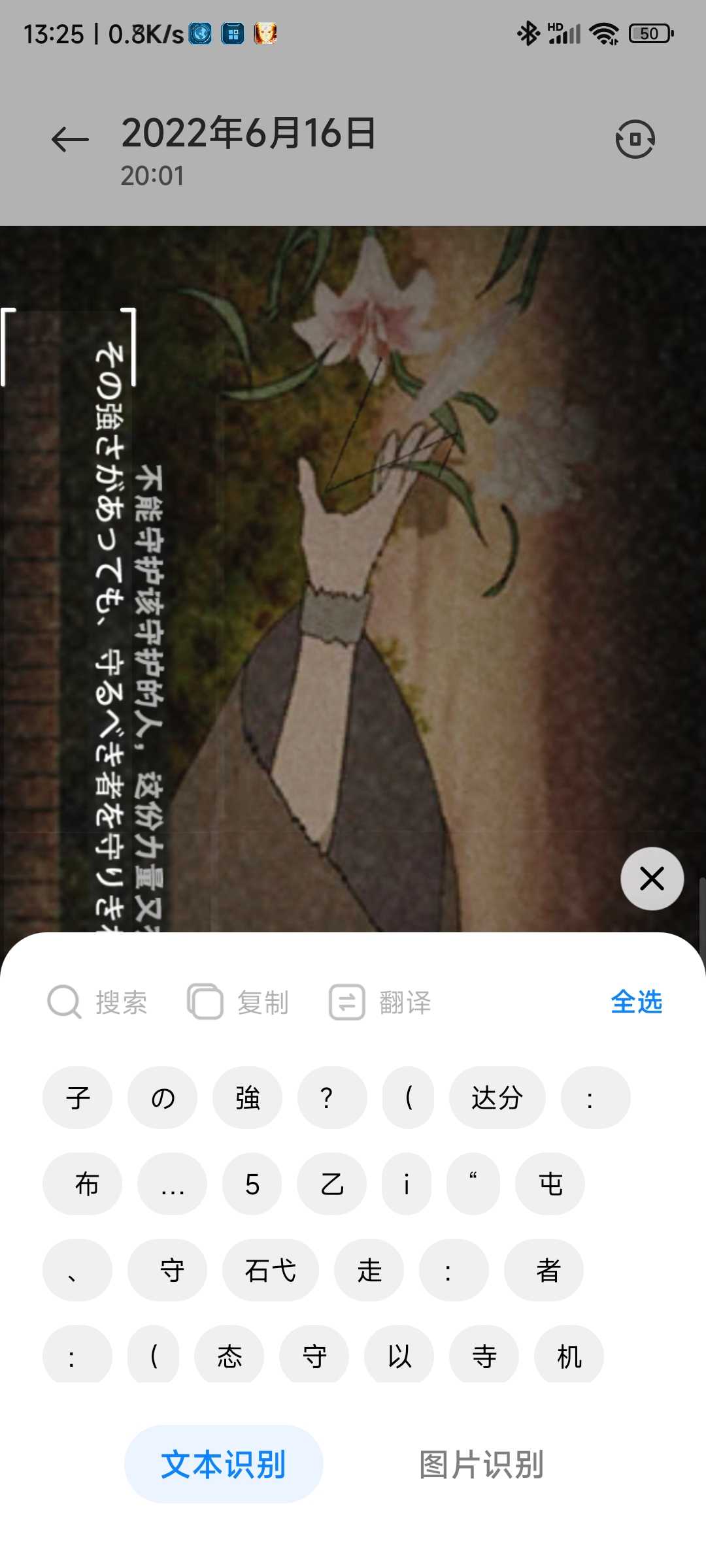Switch to 图片识别 tab
The width and height of the screenshot is (706, 1568).
tap(481, 1464)
